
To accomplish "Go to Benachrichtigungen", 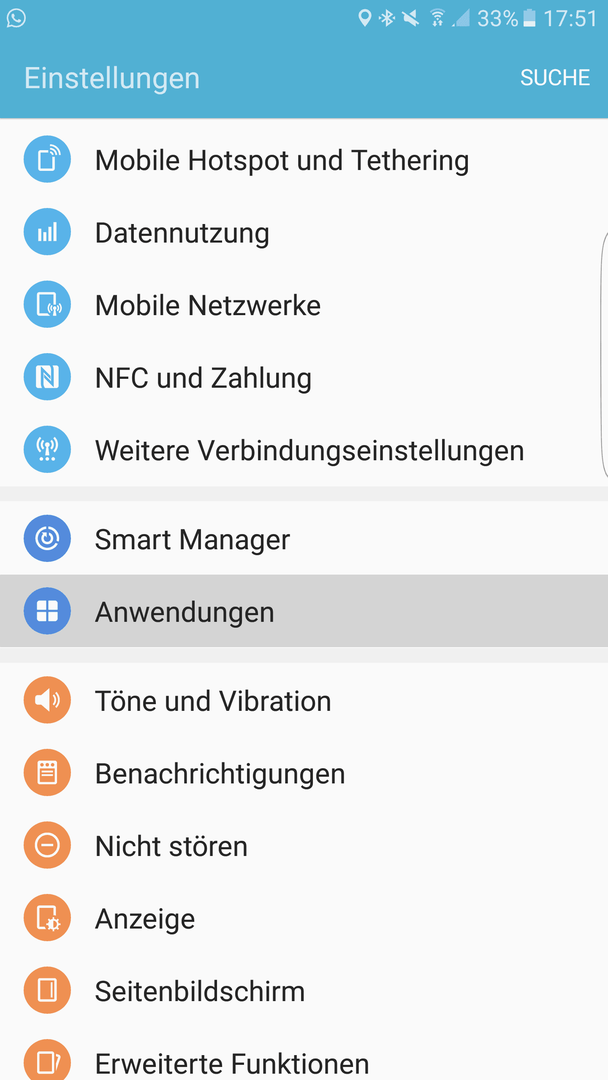I will 304,773.
